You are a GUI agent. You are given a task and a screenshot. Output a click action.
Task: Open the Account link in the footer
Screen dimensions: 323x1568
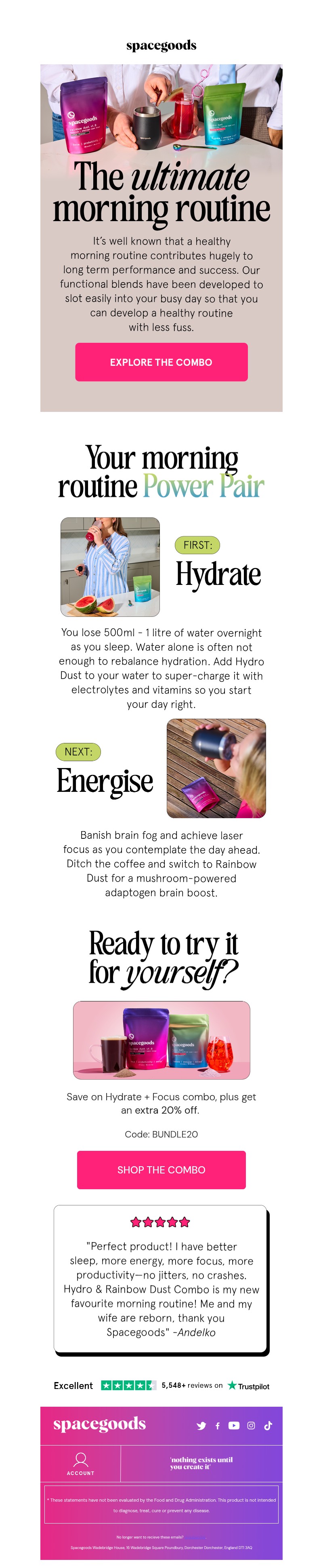click(x=80, y=1463)
